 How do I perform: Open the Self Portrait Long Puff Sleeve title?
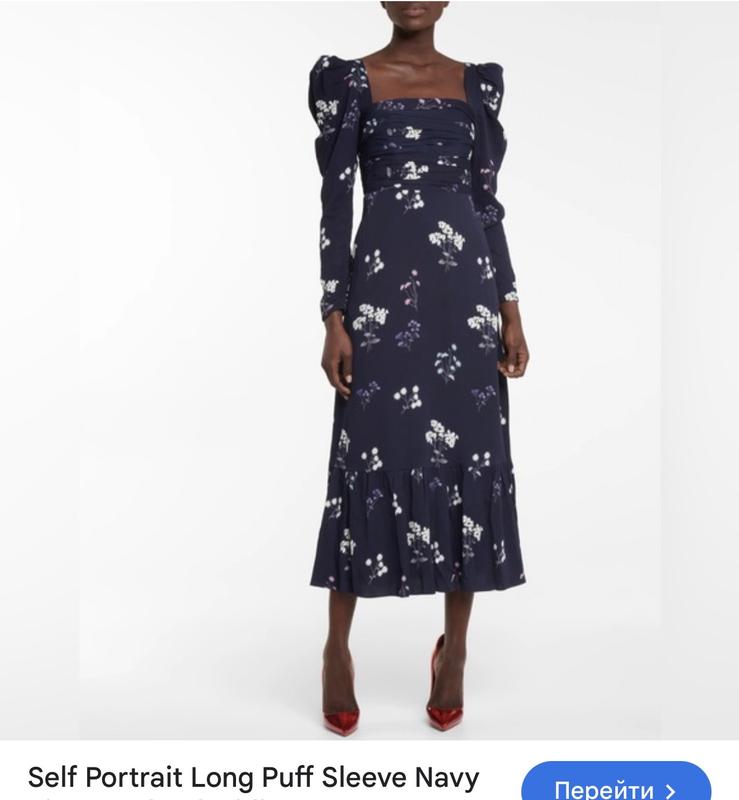(254, 778)
